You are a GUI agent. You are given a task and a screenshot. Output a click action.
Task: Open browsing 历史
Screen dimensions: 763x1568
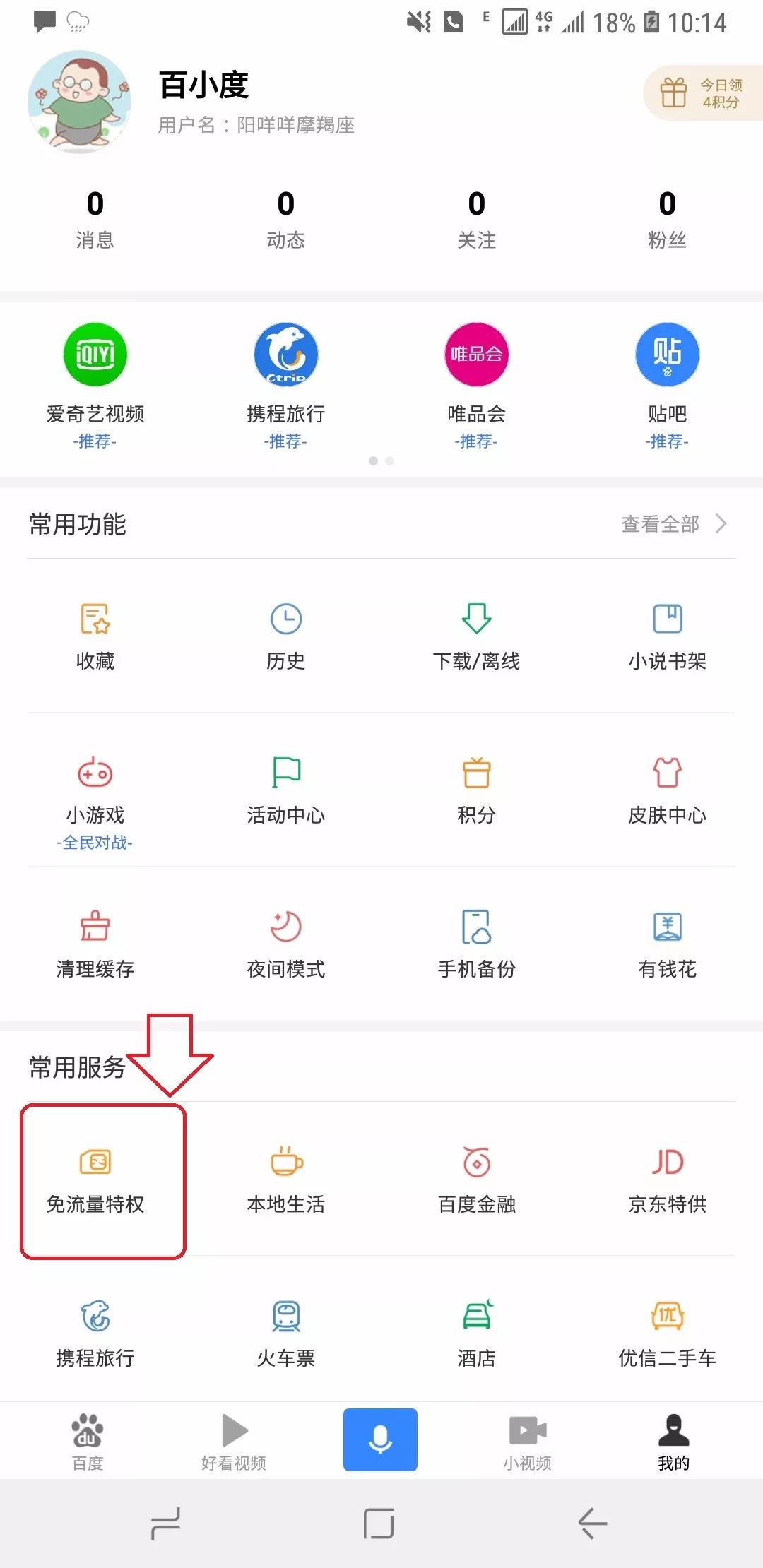(285, 635)
